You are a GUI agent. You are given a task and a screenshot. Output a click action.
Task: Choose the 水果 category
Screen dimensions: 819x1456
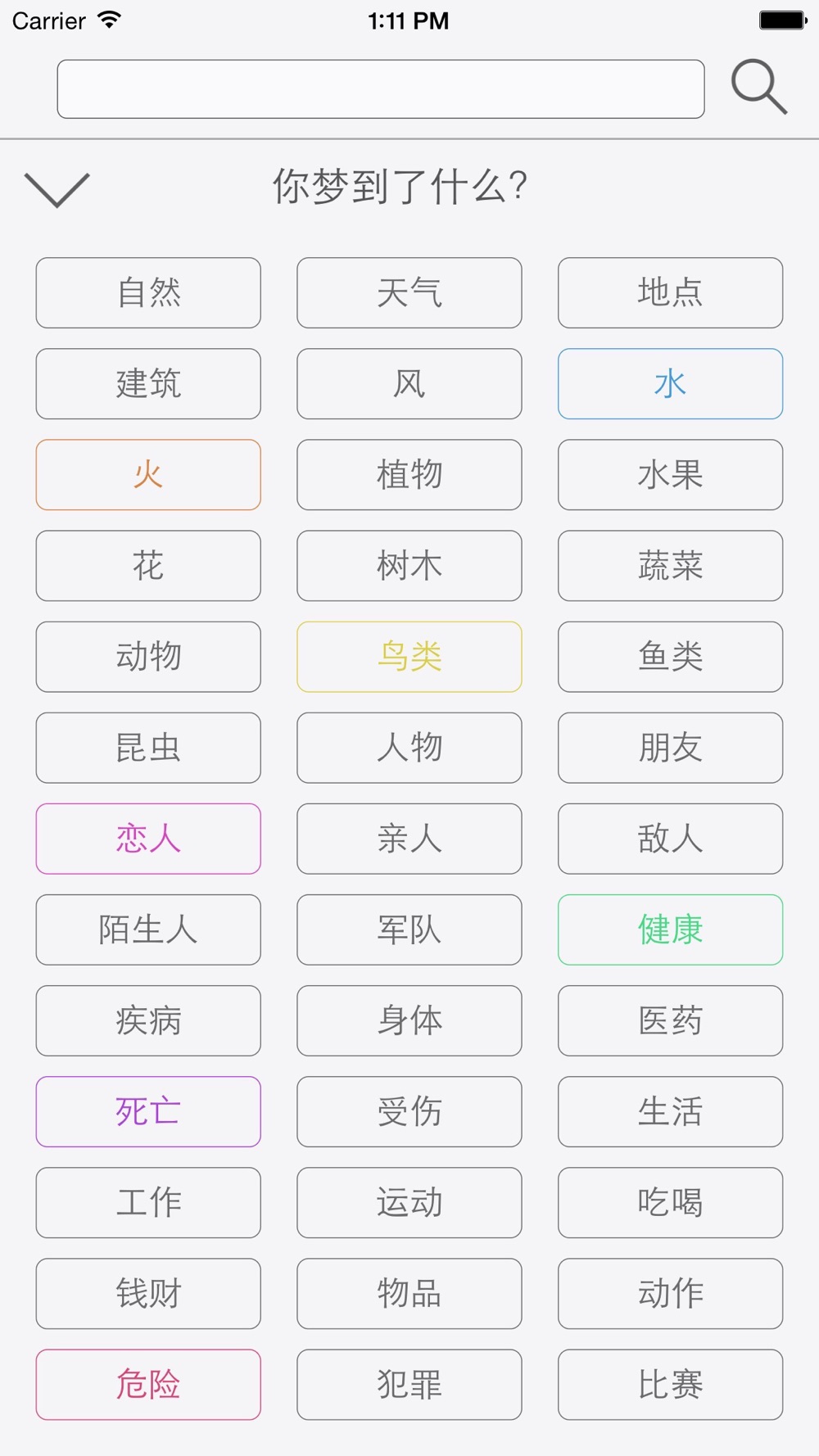tap(670, 475)
